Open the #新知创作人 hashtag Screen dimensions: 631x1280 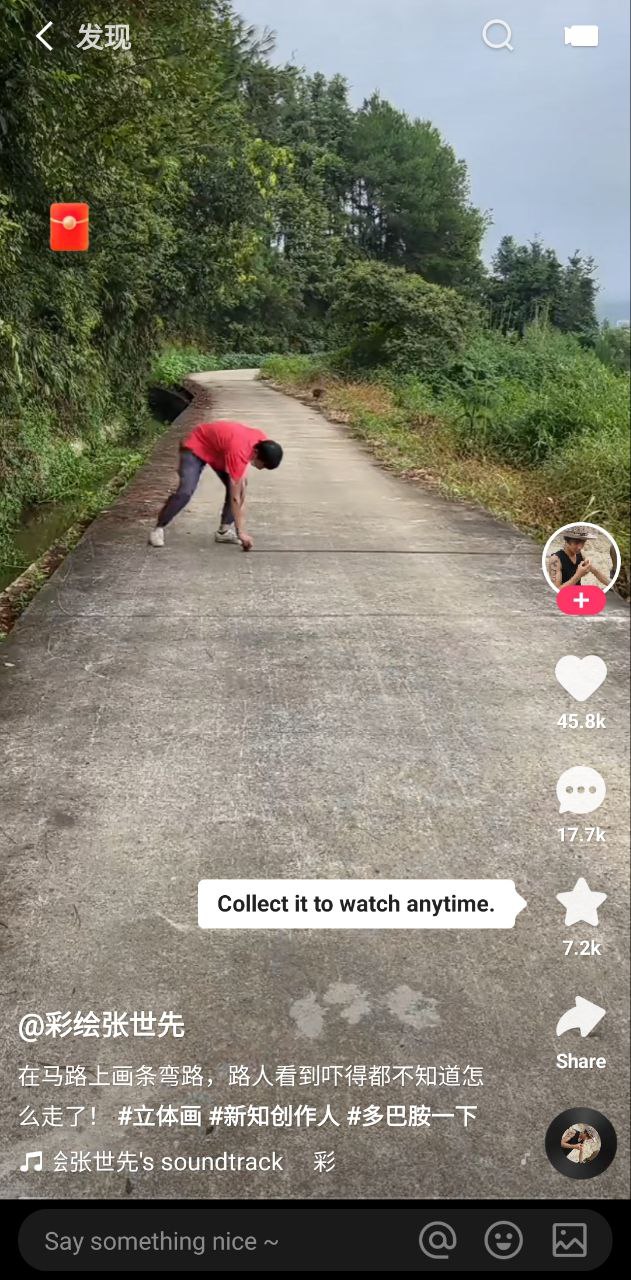[274, 1116]
